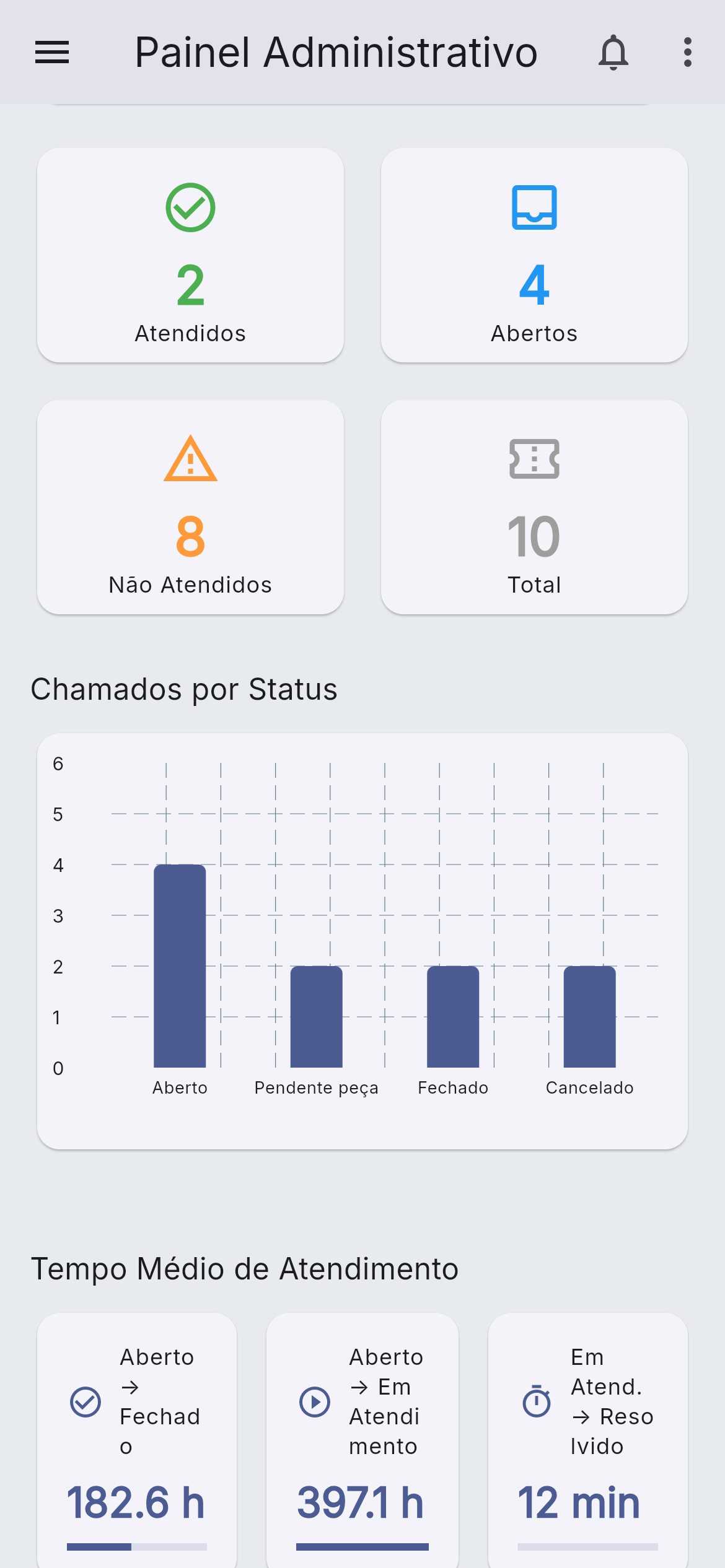Select the Chamados por Status heading
The width and height of the screenshot is (725, 1568).
pos(185,689)
